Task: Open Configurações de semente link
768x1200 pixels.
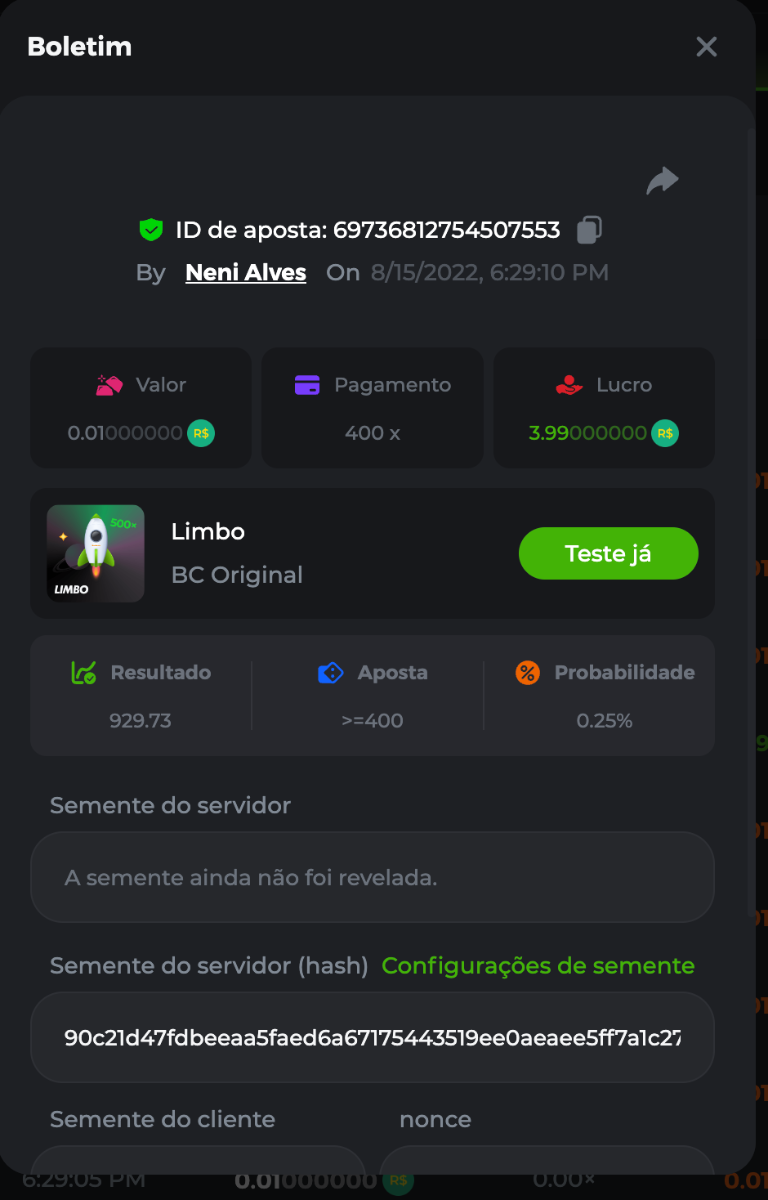Action: point(538,965)
